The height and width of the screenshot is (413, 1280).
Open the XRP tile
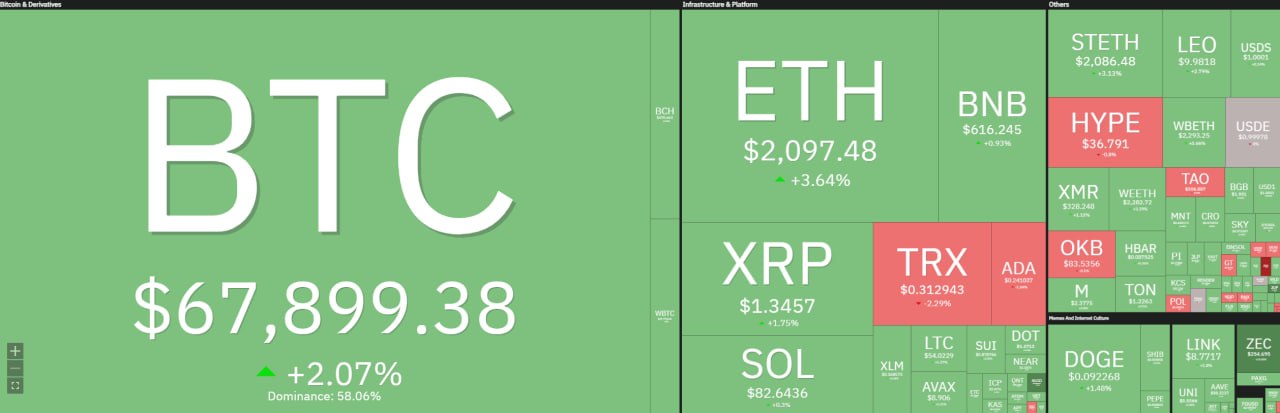coord(777,277)
